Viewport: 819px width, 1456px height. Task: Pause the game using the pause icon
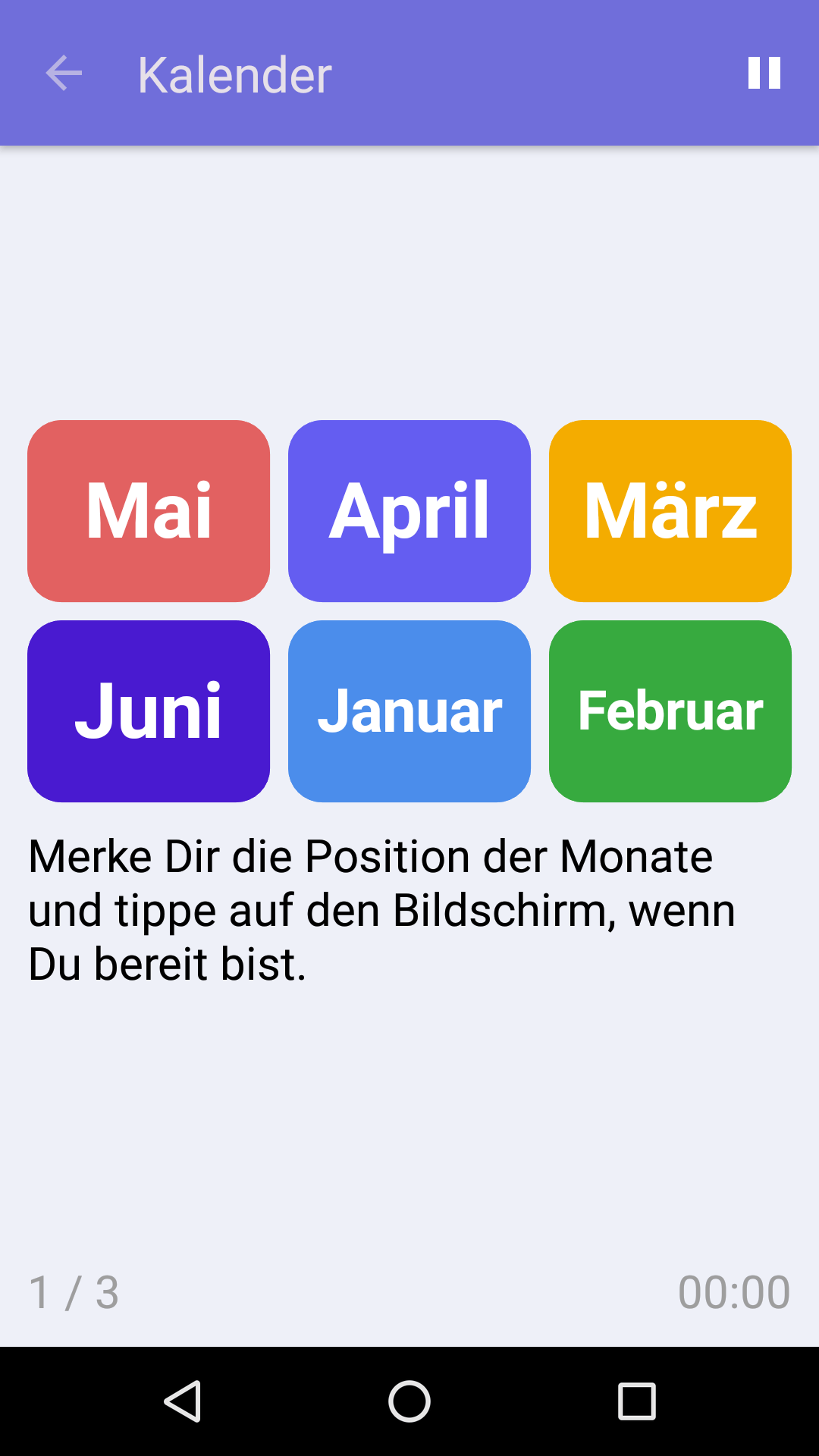click(x=764, y=74)
